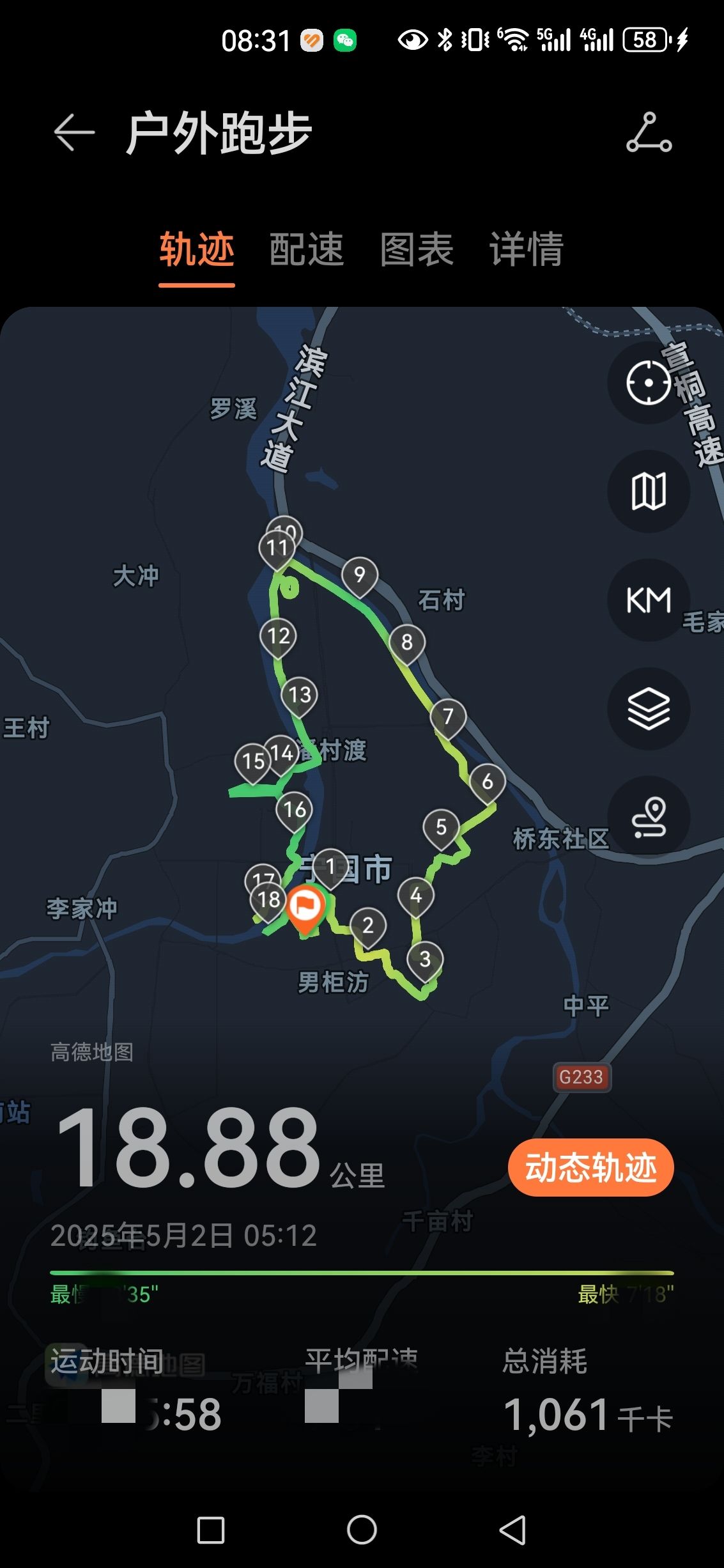Tap the system back navigation button
The width and height of the screenshot is (724, 1568).
click(x=512, y=1530)
